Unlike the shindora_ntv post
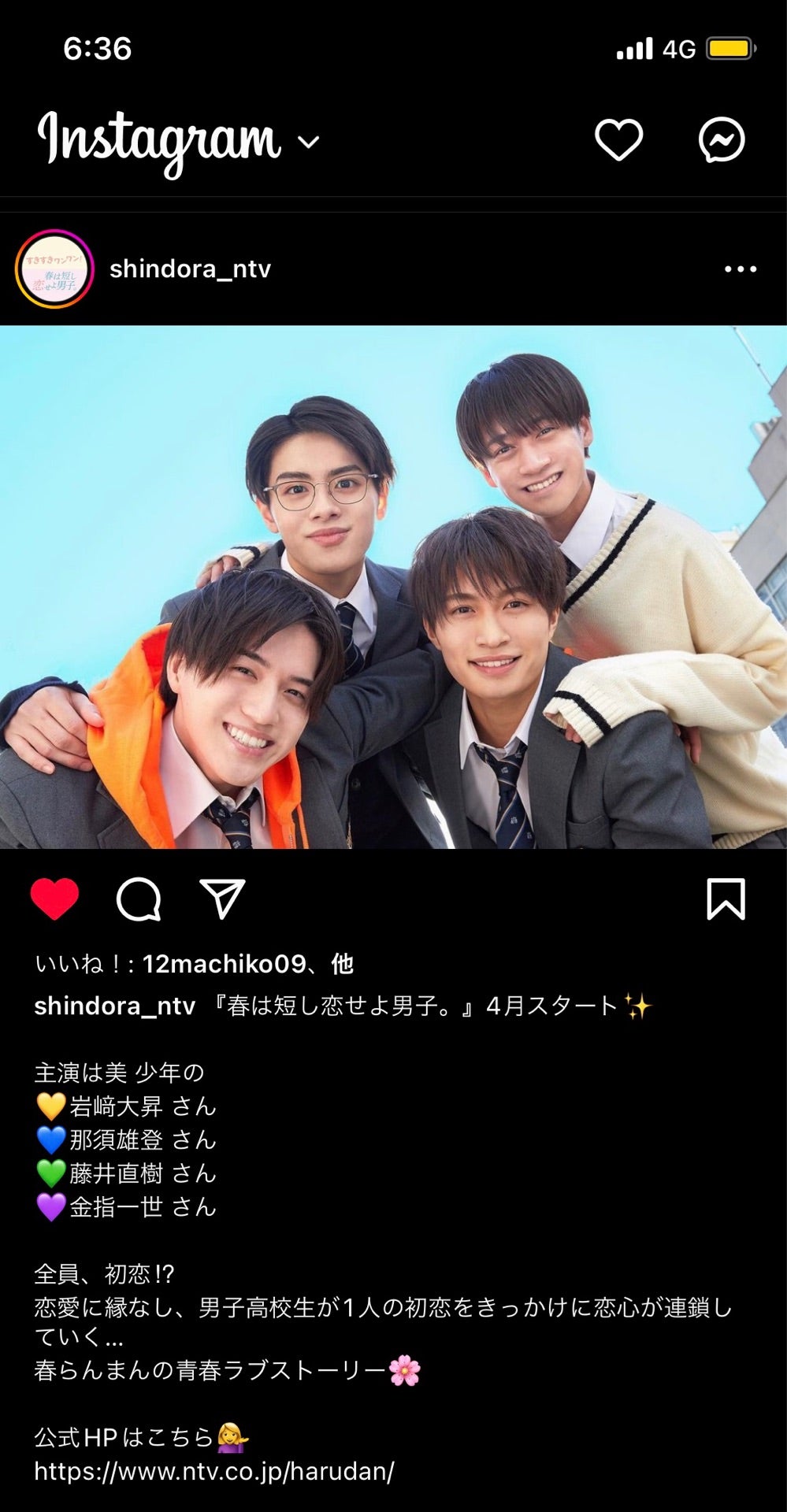 pyautogui.click(x=54, y=899)
